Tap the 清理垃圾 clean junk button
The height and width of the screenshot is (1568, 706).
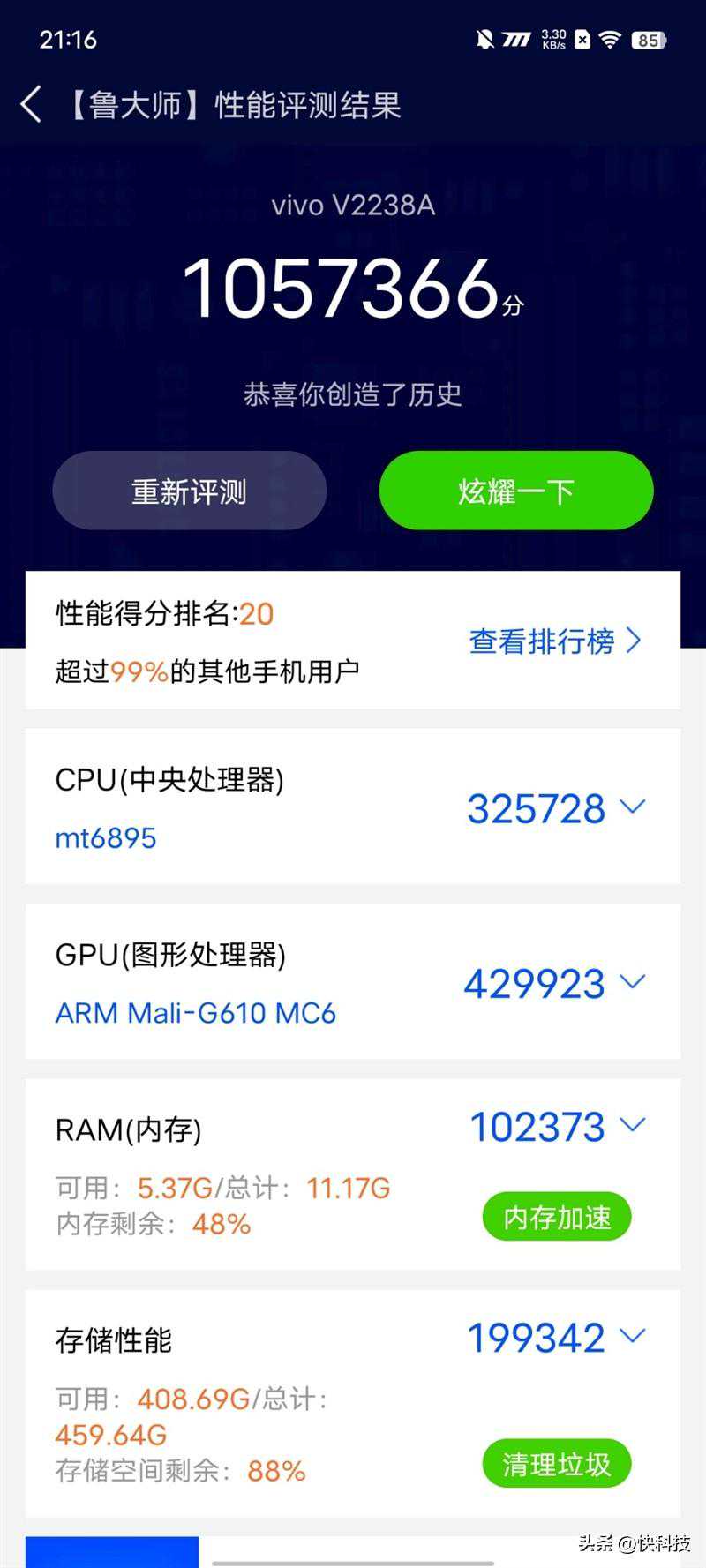click(x=556, y=1464)
